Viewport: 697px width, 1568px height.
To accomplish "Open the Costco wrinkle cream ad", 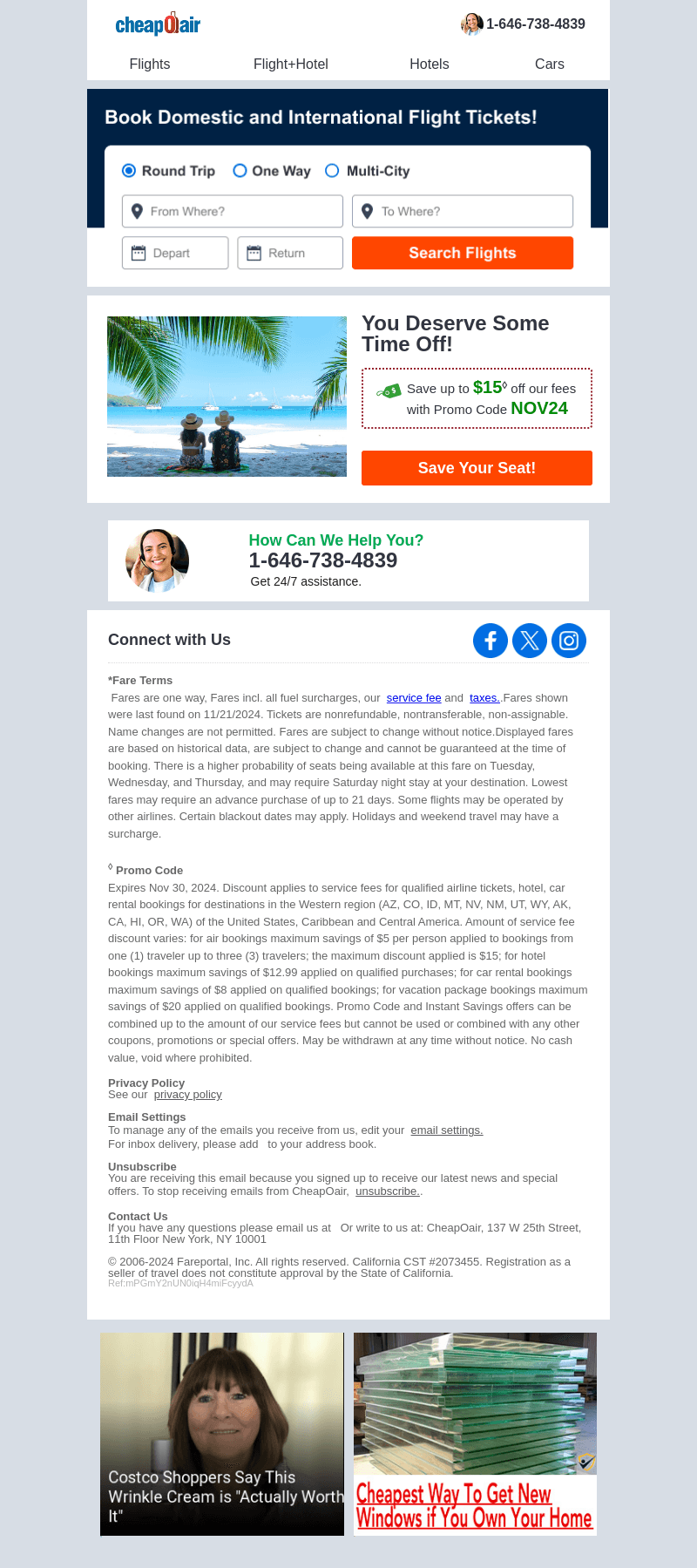I will point(222,1434).
